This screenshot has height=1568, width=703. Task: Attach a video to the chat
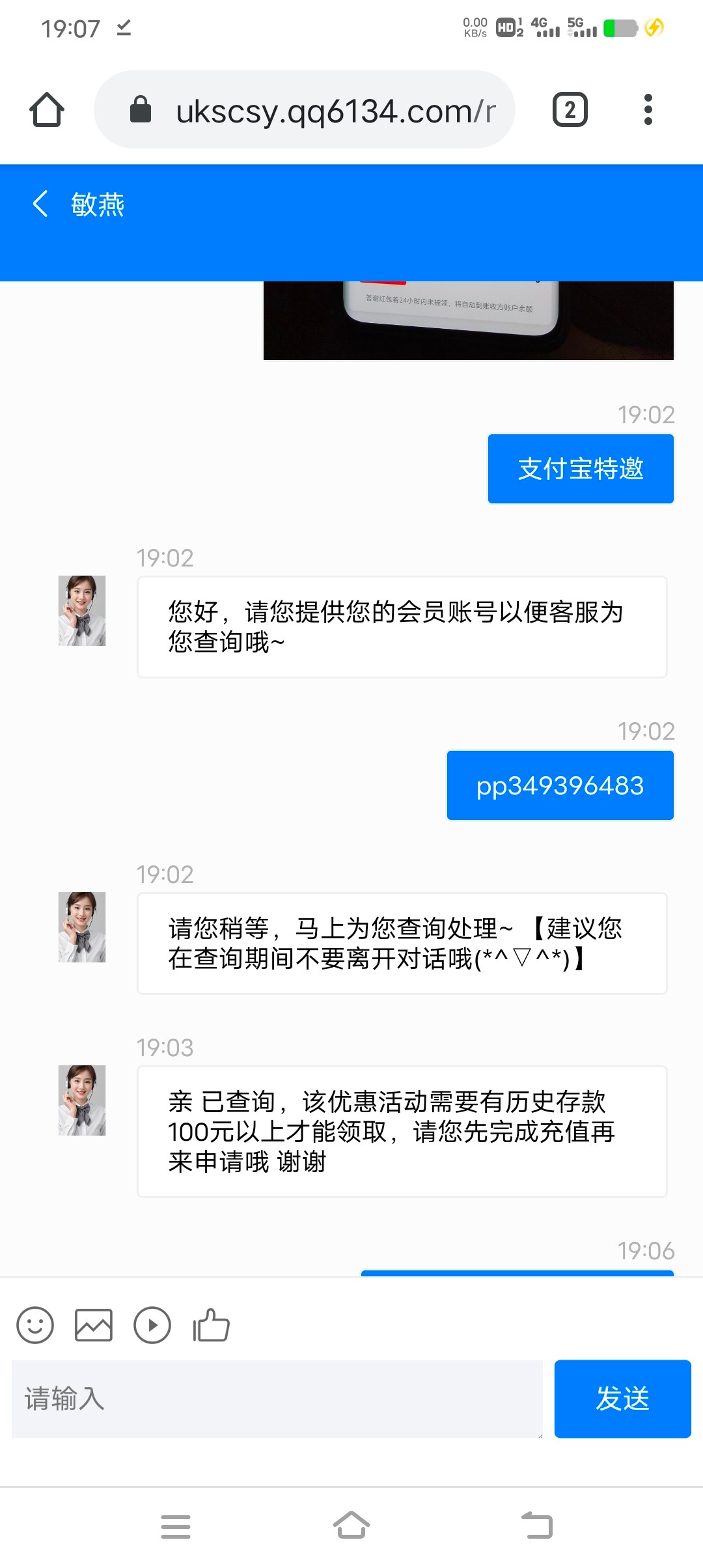click(152, 1325)
